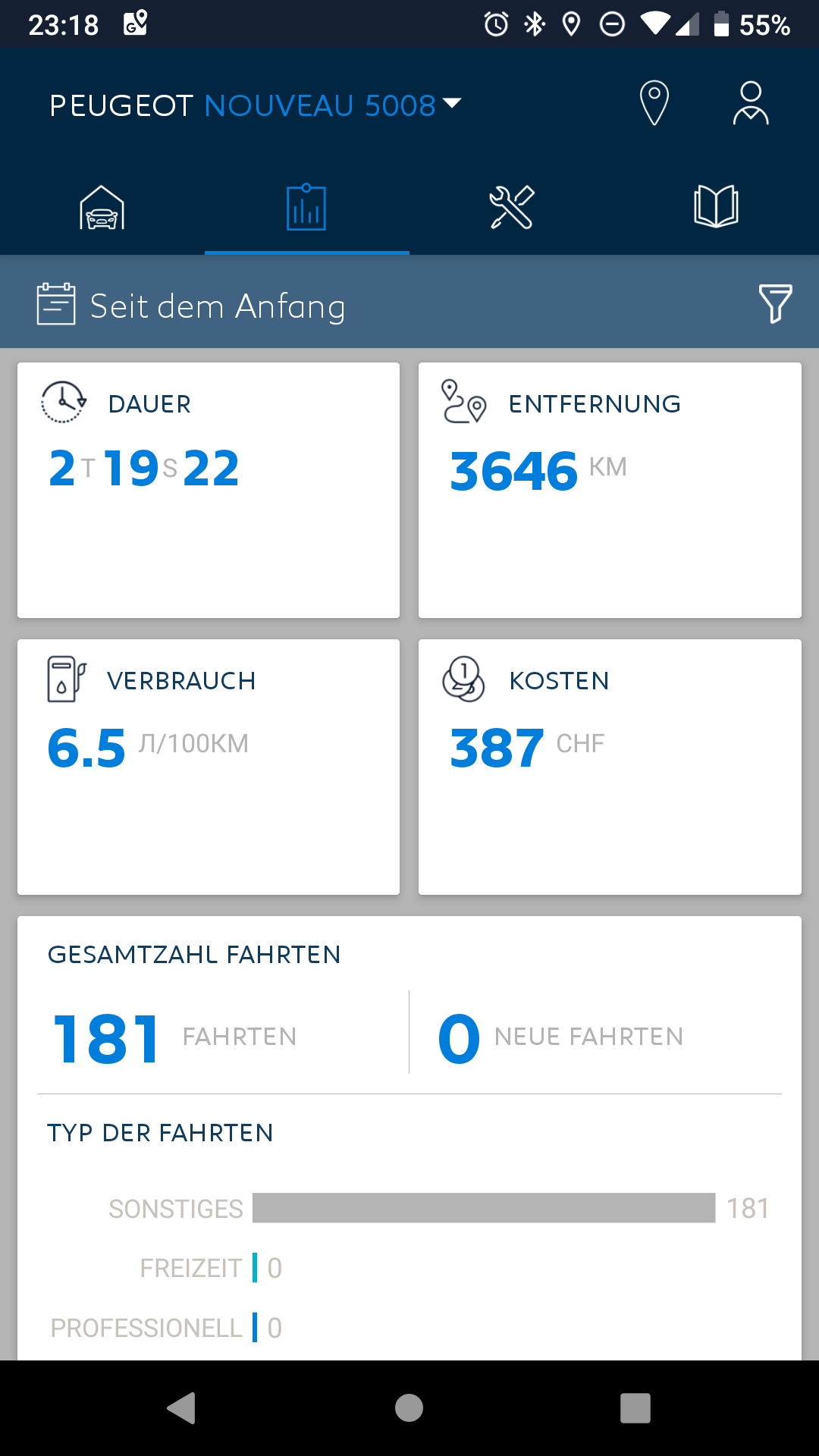Open the Entfernung distance card

coord(610,490)
